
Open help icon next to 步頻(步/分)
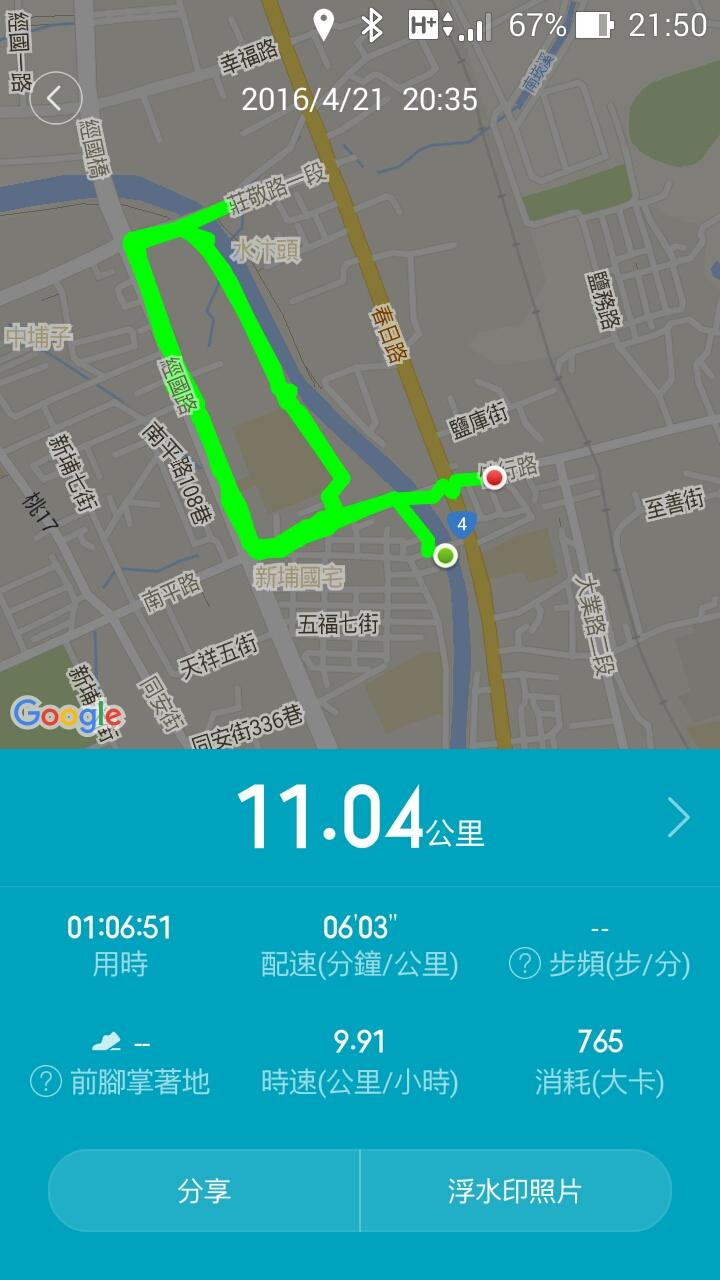[525, 964]
